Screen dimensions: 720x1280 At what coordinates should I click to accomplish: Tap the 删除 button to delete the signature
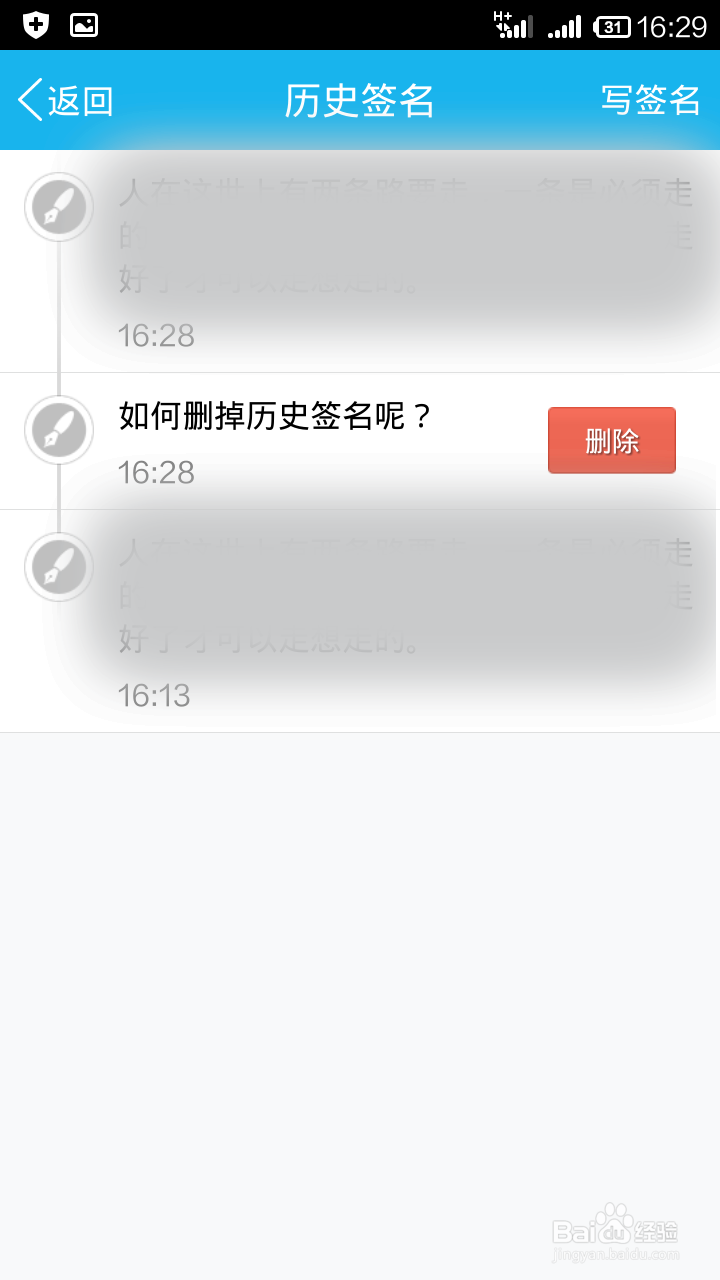[611, 440]
